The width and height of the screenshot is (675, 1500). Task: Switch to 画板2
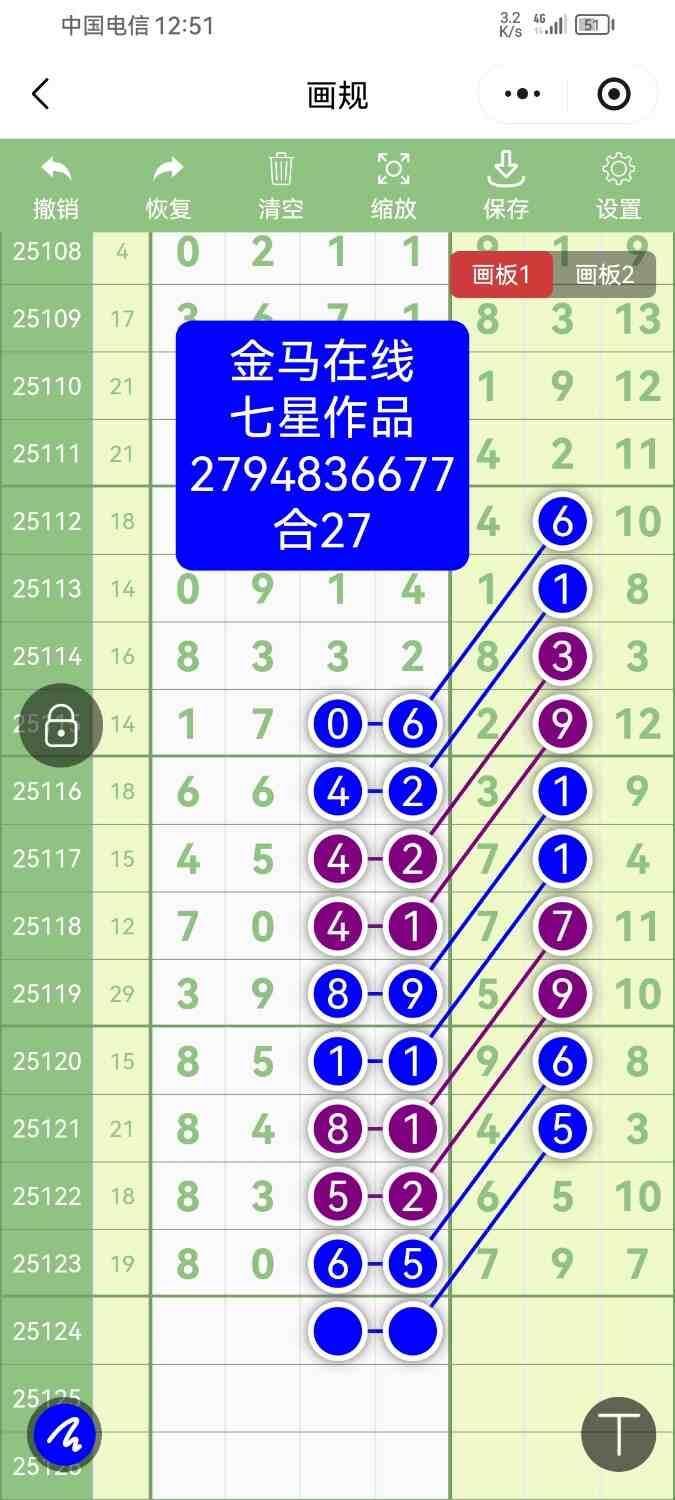[x=605, y=275]
